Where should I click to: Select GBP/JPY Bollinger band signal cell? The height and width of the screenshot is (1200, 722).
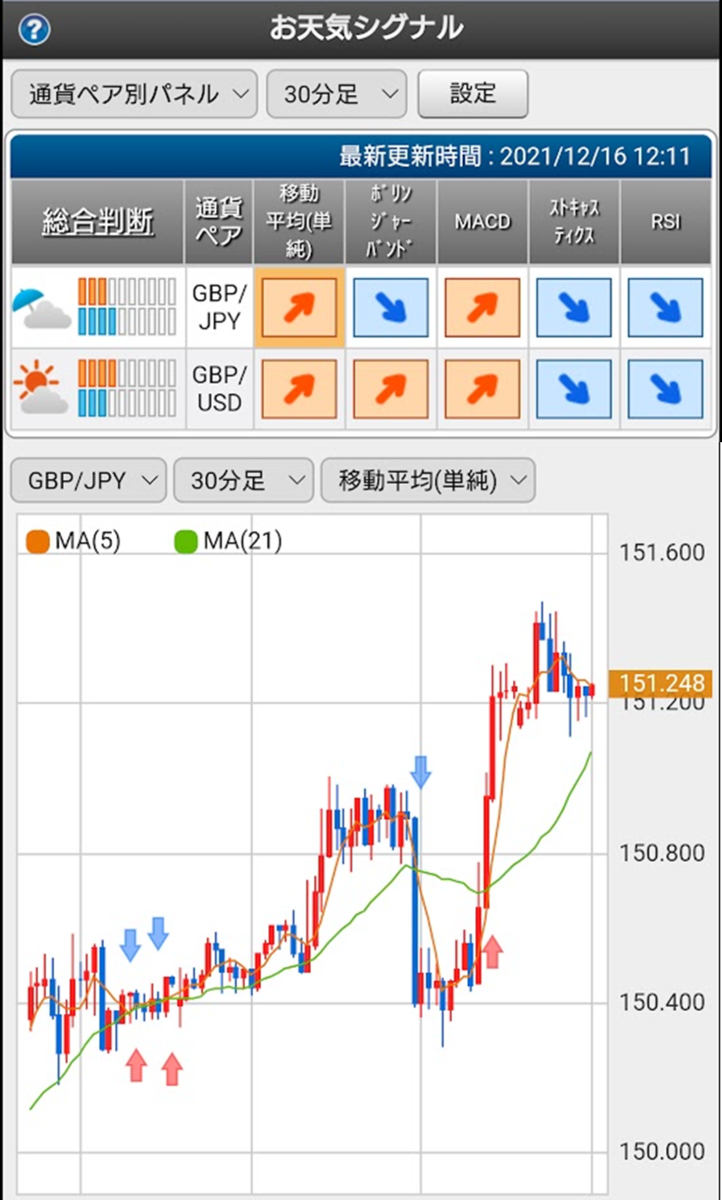tap(390, 307)
